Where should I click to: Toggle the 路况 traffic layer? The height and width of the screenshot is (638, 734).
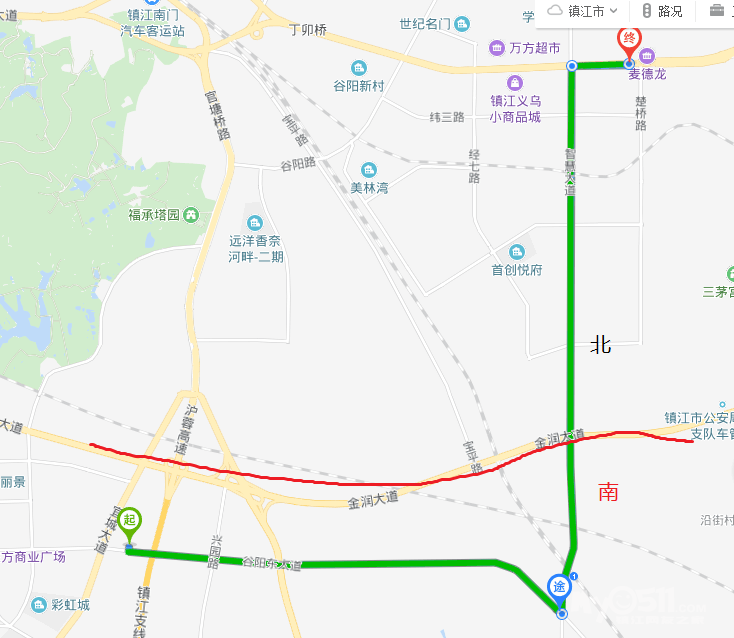(x=663, y=11)
